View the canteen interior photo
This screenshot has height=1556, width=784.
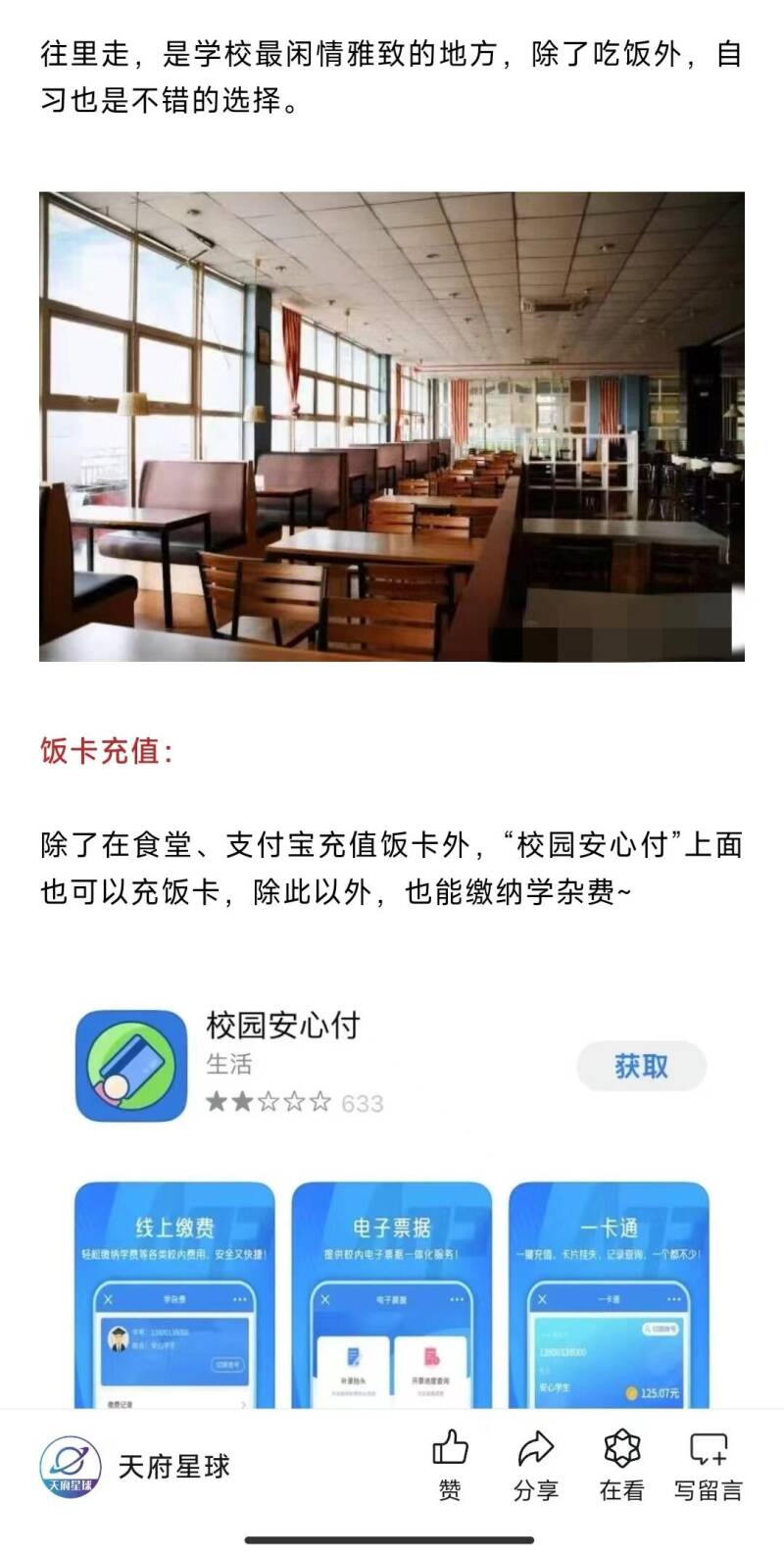(x=392, y=427)
